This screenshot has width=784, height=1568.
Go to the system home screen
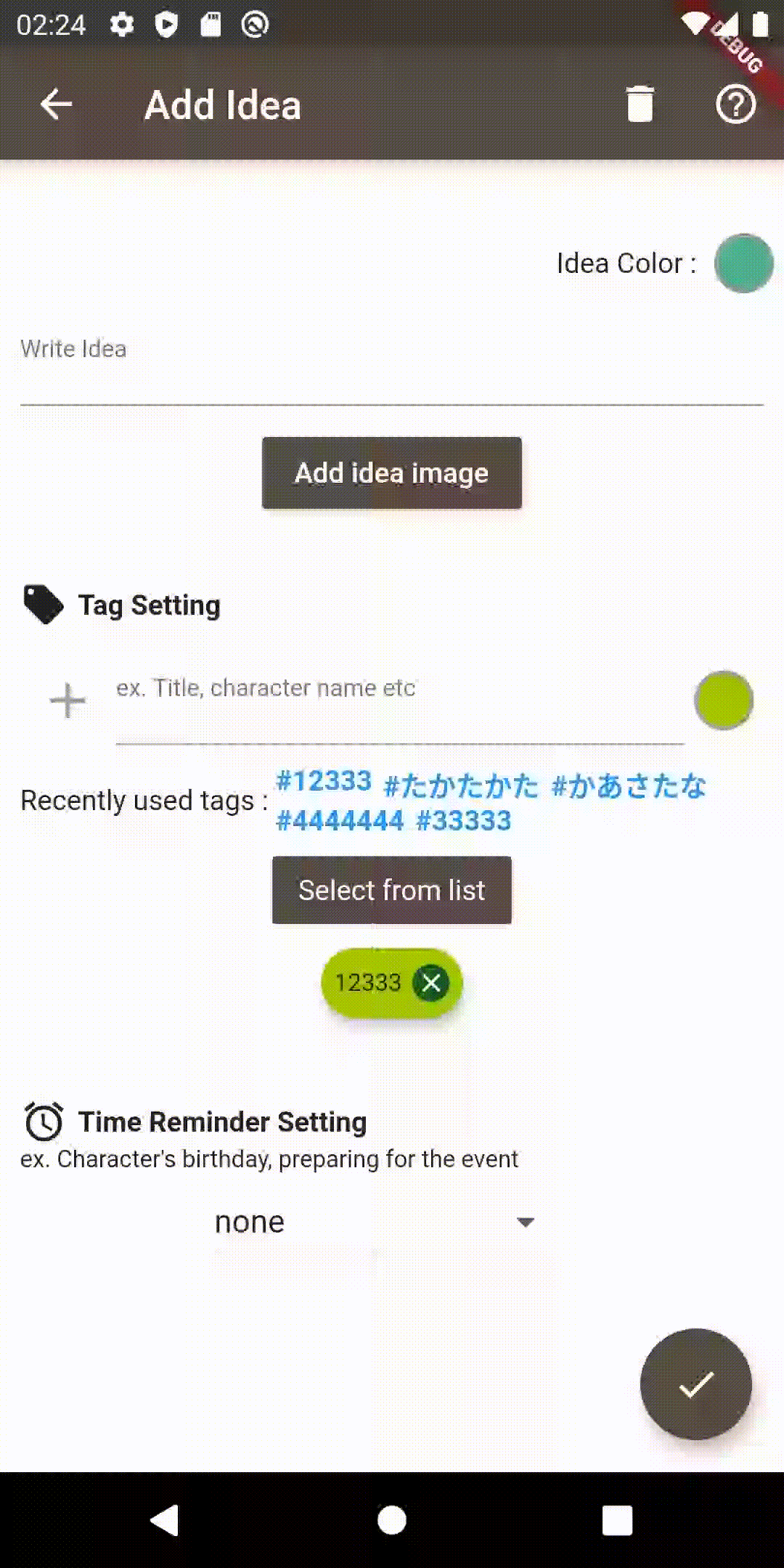392,1520
